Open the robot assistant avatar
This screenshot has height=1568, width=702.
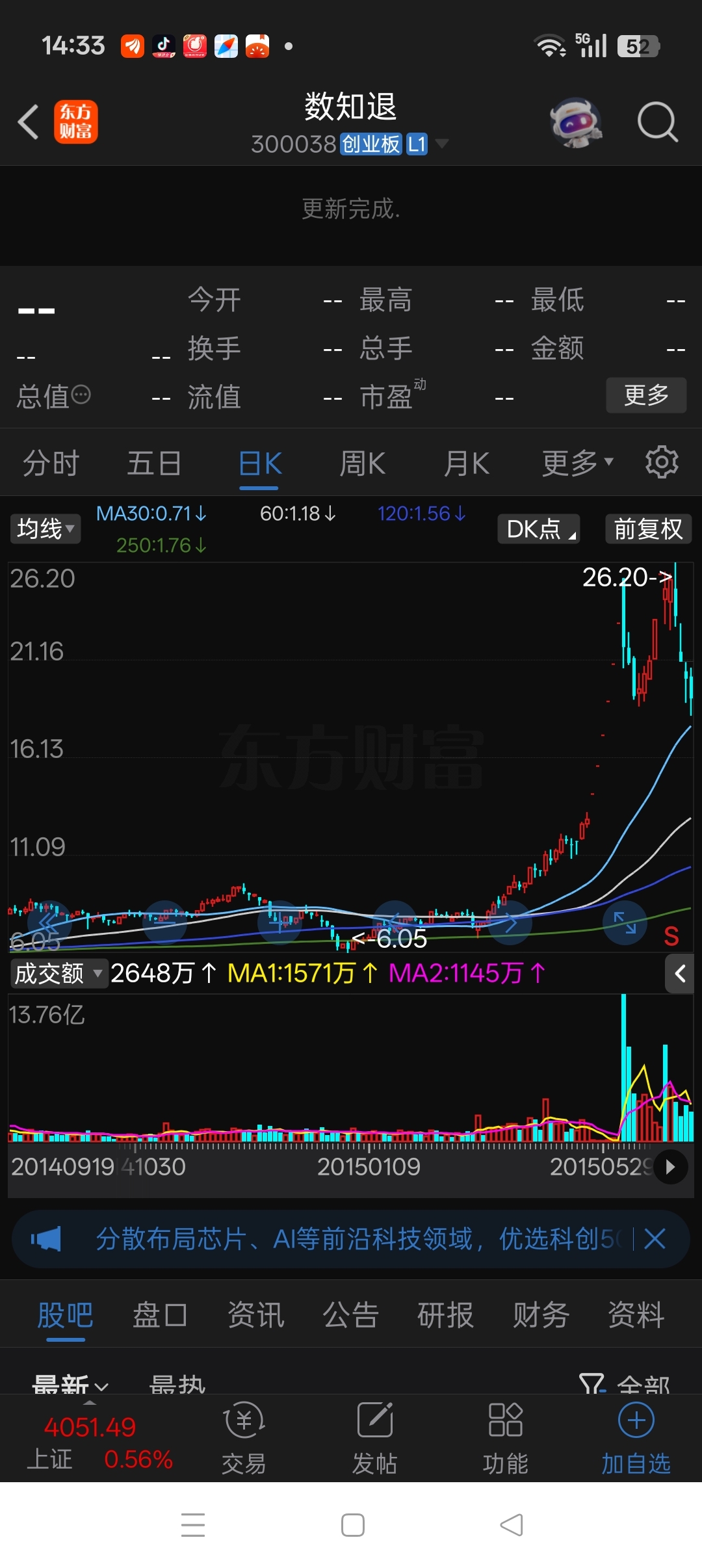(575, 122)
